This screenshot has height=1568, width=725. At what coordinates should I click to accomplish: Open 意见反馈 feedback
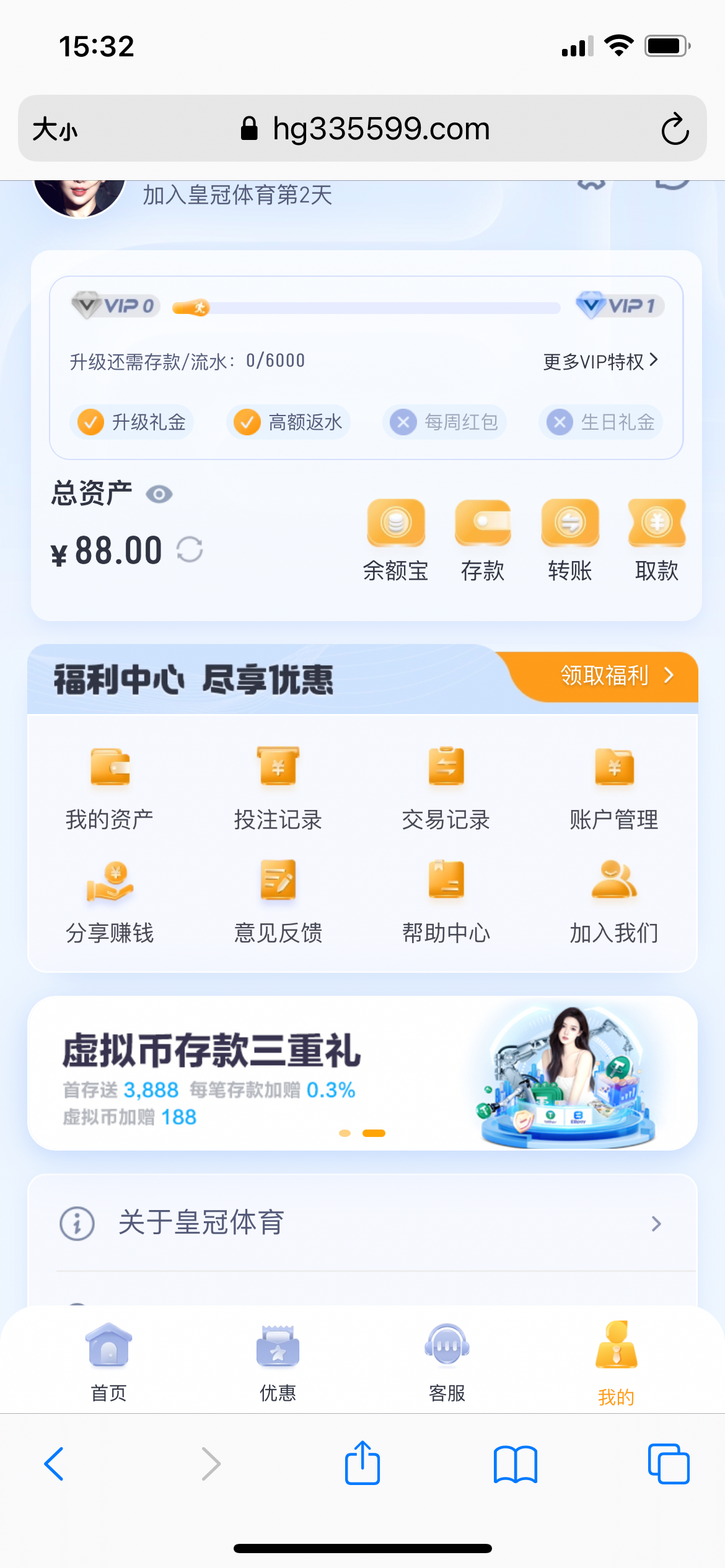pos(278,901)
